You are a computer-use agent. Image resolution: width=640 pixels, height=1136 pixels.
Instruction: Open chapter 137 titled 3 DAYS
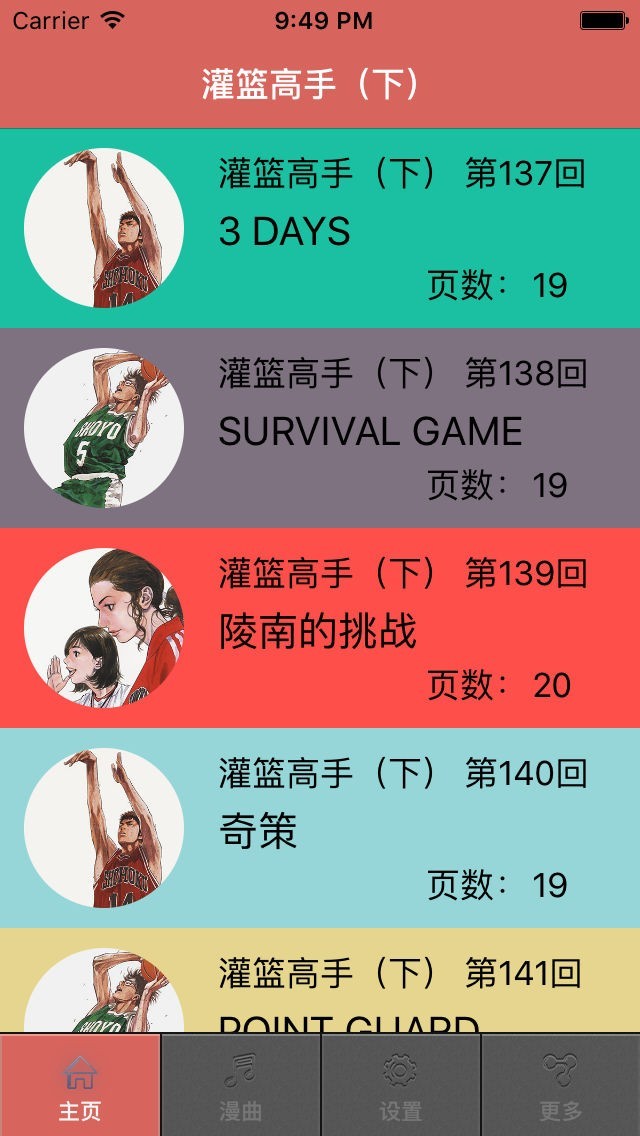[320, 228]
